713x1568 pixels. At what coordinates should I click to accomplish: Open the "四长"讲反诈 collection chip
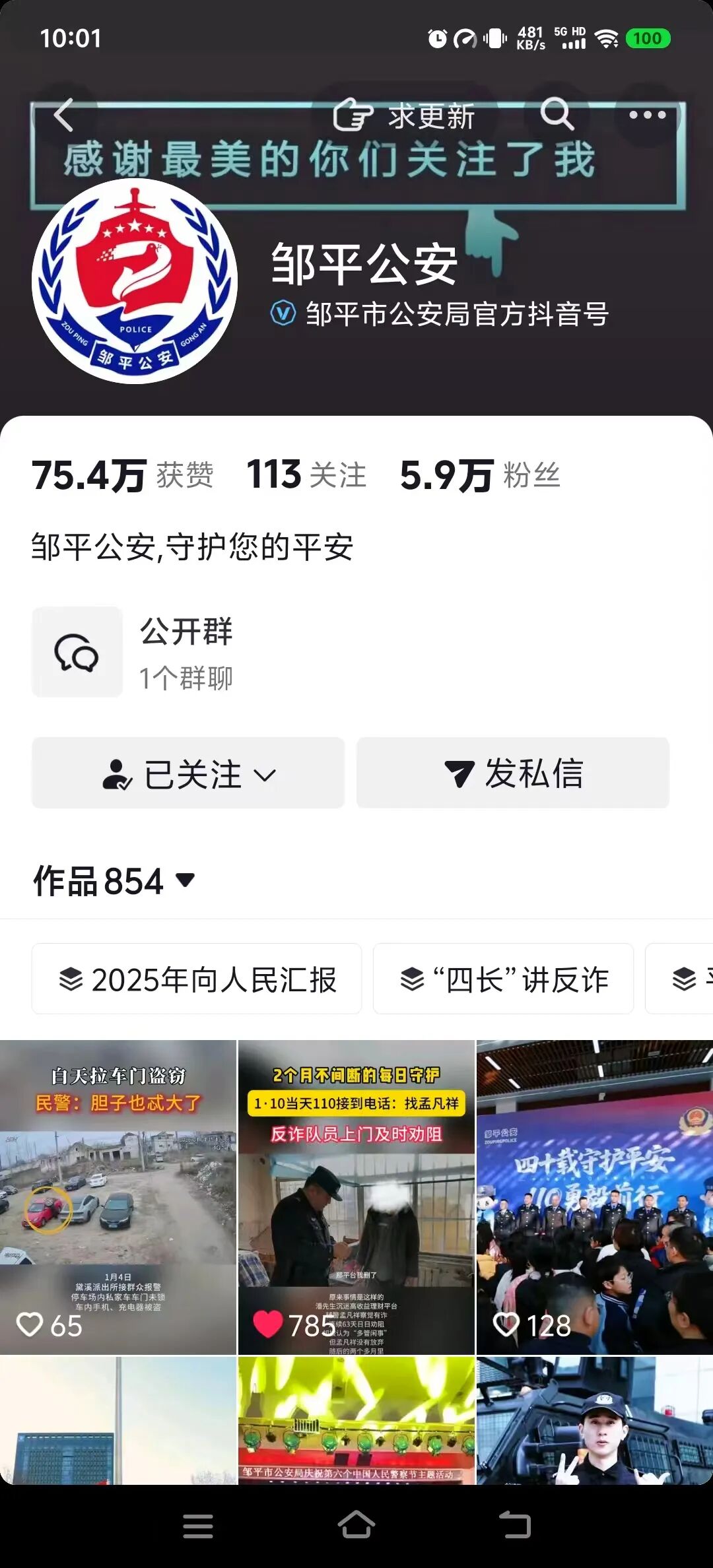[503, 979]
